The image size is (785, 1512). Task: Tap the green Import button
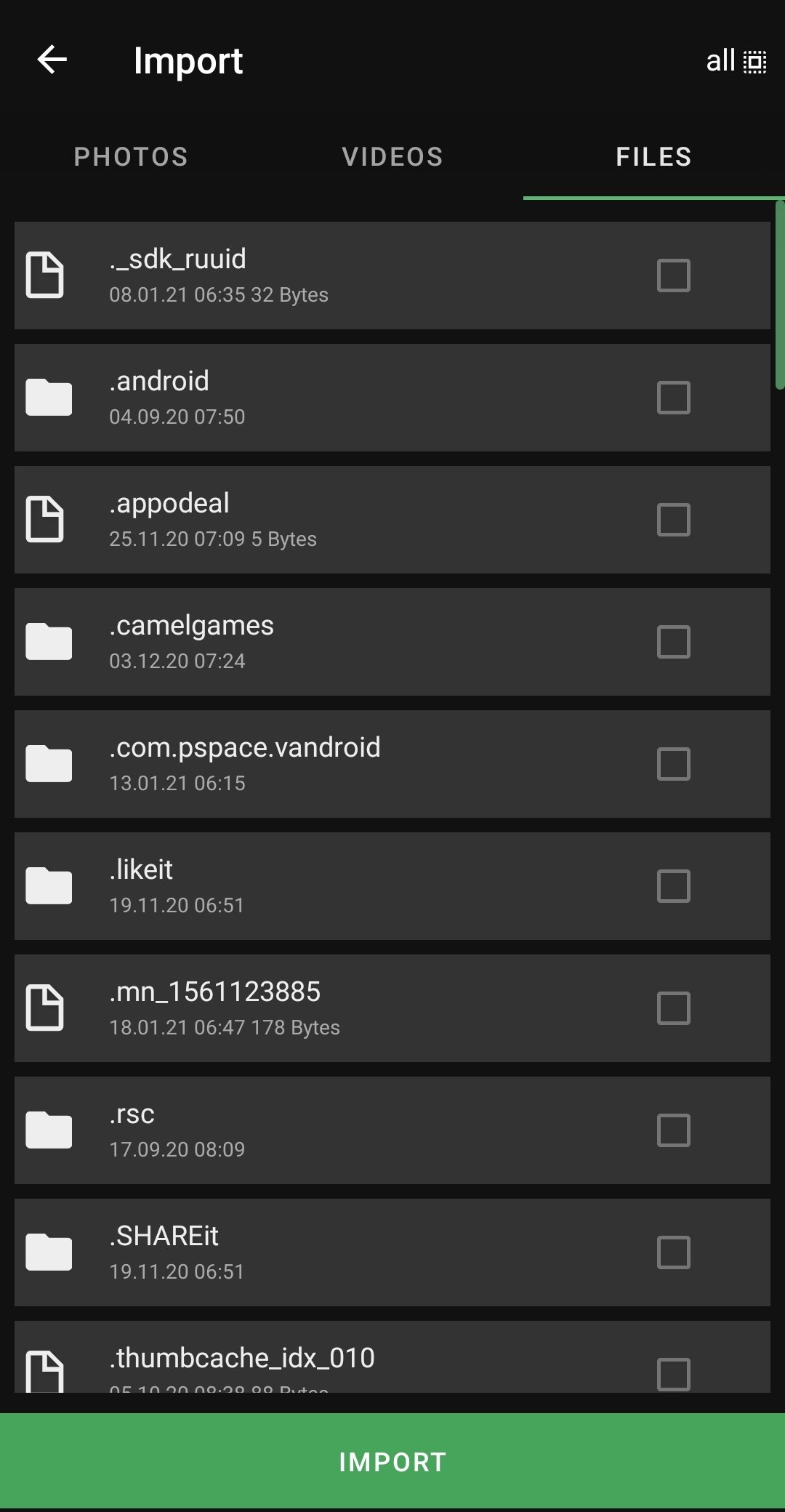[392, 1461]
